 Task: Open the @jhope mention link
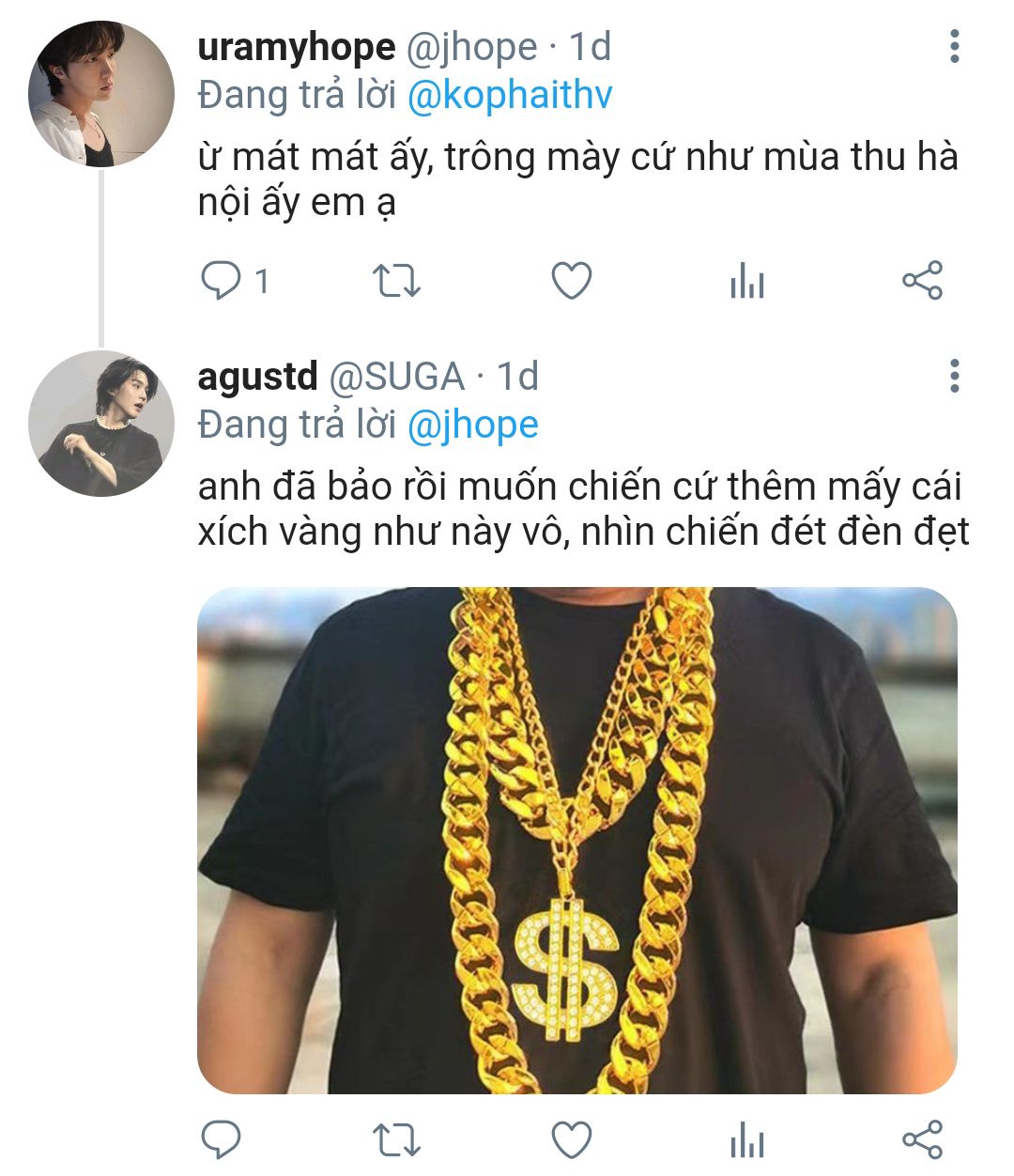(473, 425)
